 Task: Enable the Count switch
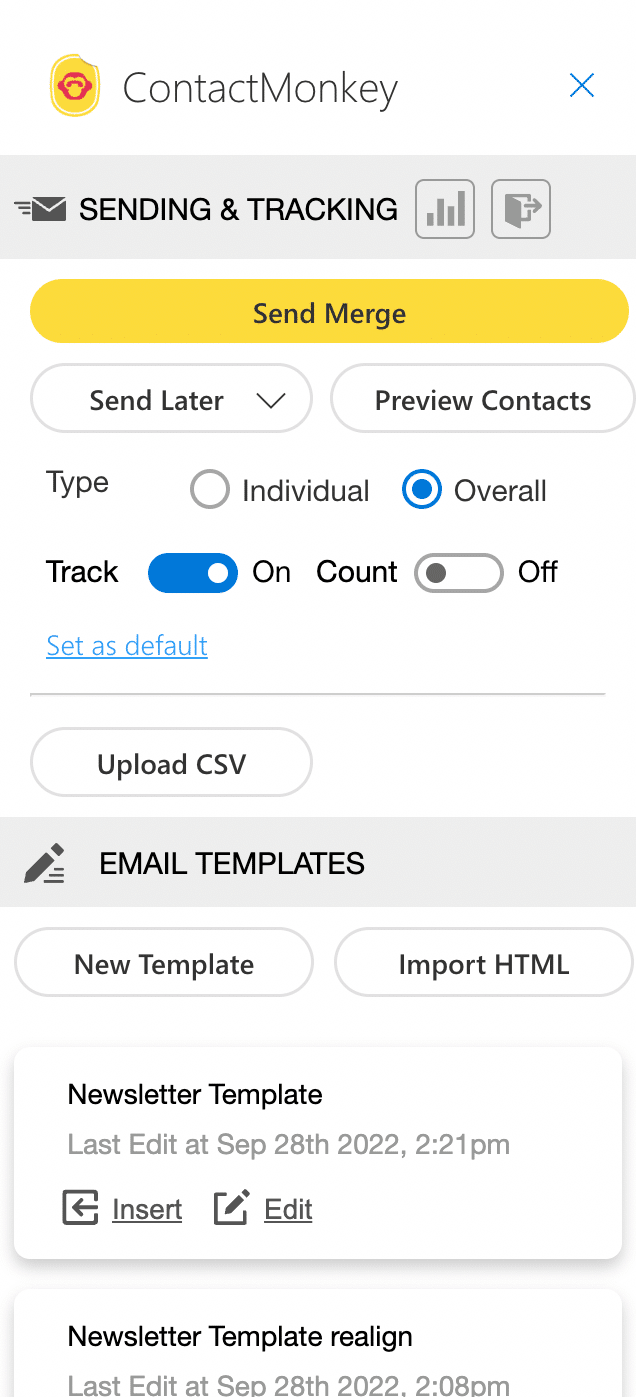click(458, 573)
